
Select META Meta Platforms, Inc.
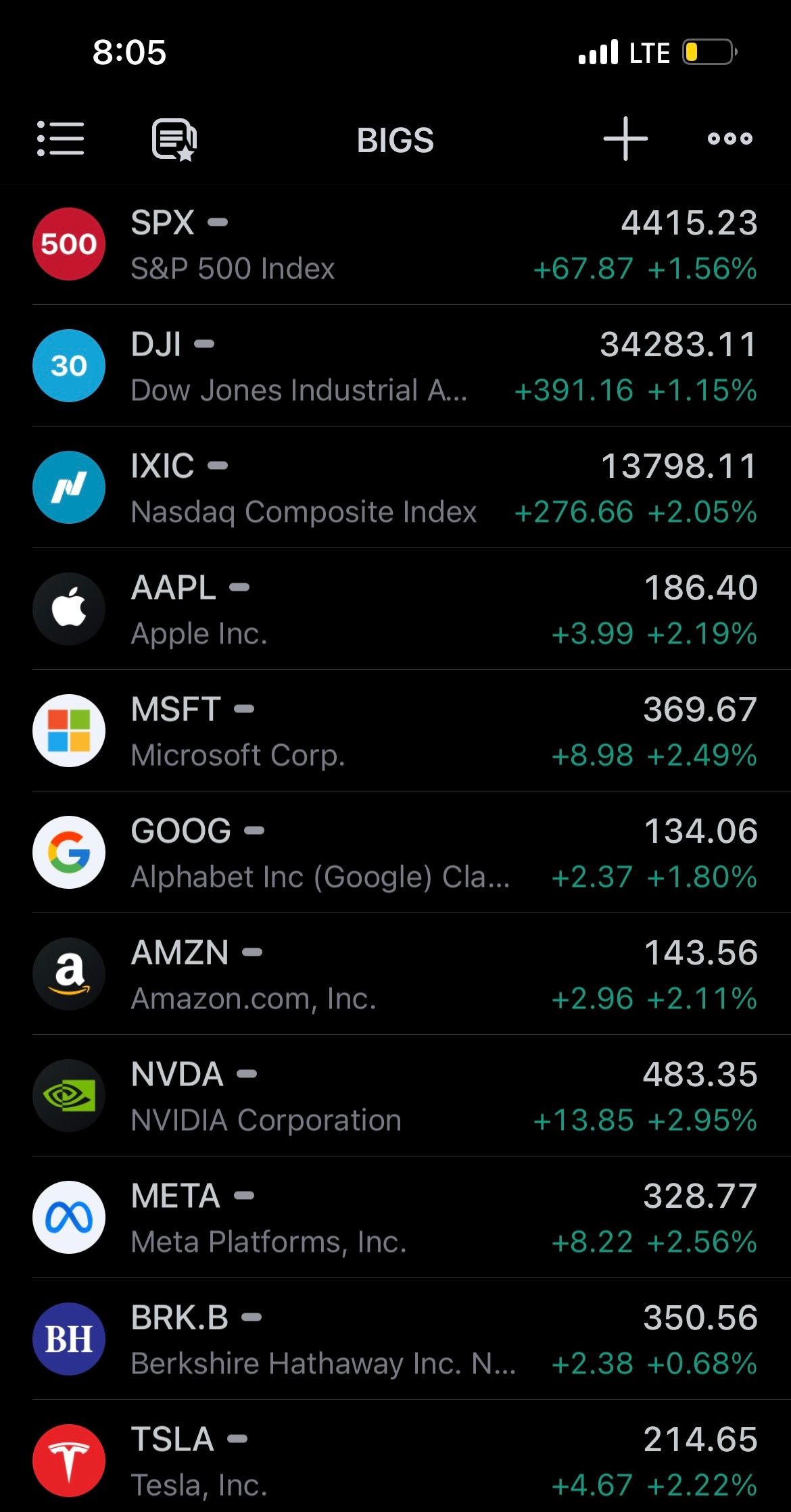point(395,1217)
